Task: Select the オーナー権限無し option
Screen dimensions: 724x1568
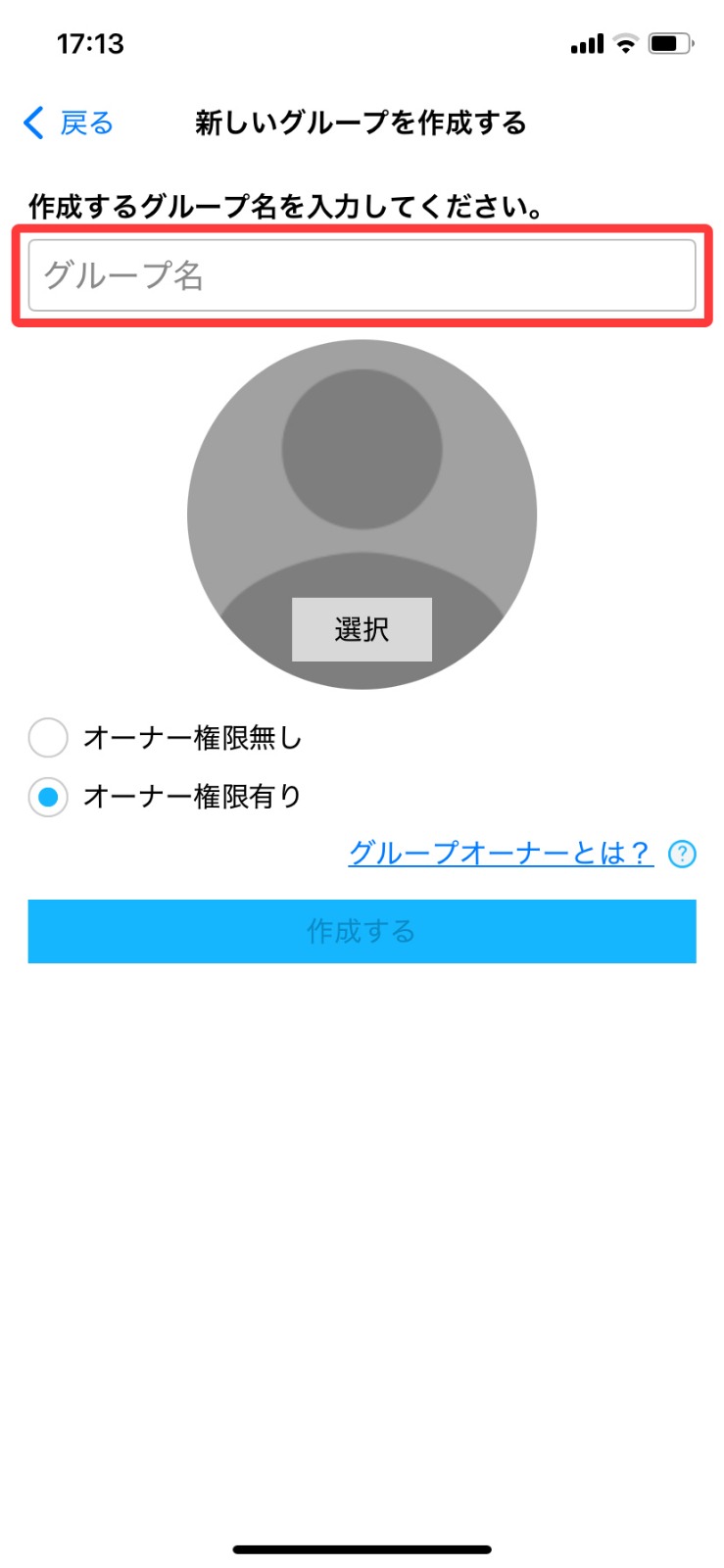Action: (x=165, y=738)
